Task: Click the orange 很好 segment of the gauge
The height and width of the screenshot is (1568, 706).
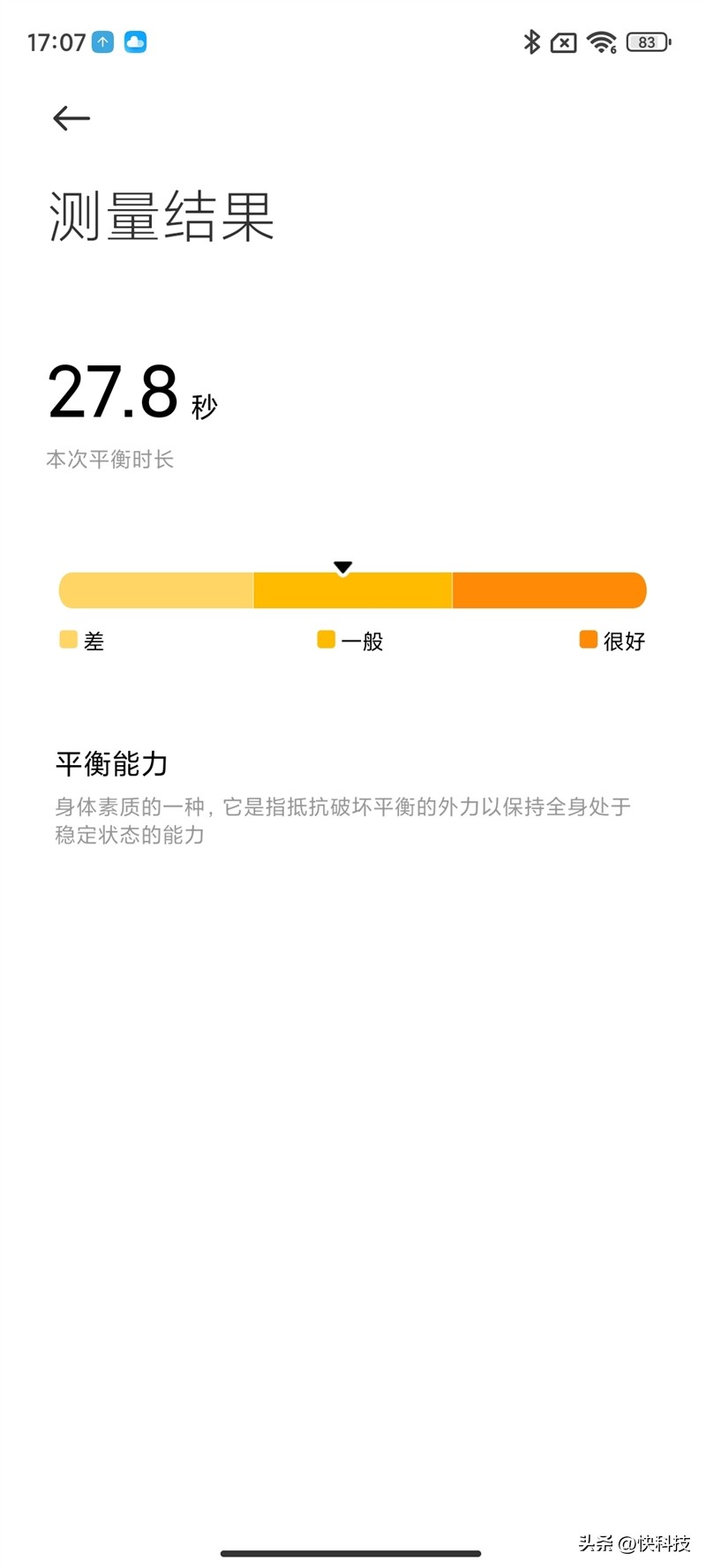Action: pos(549,589)
